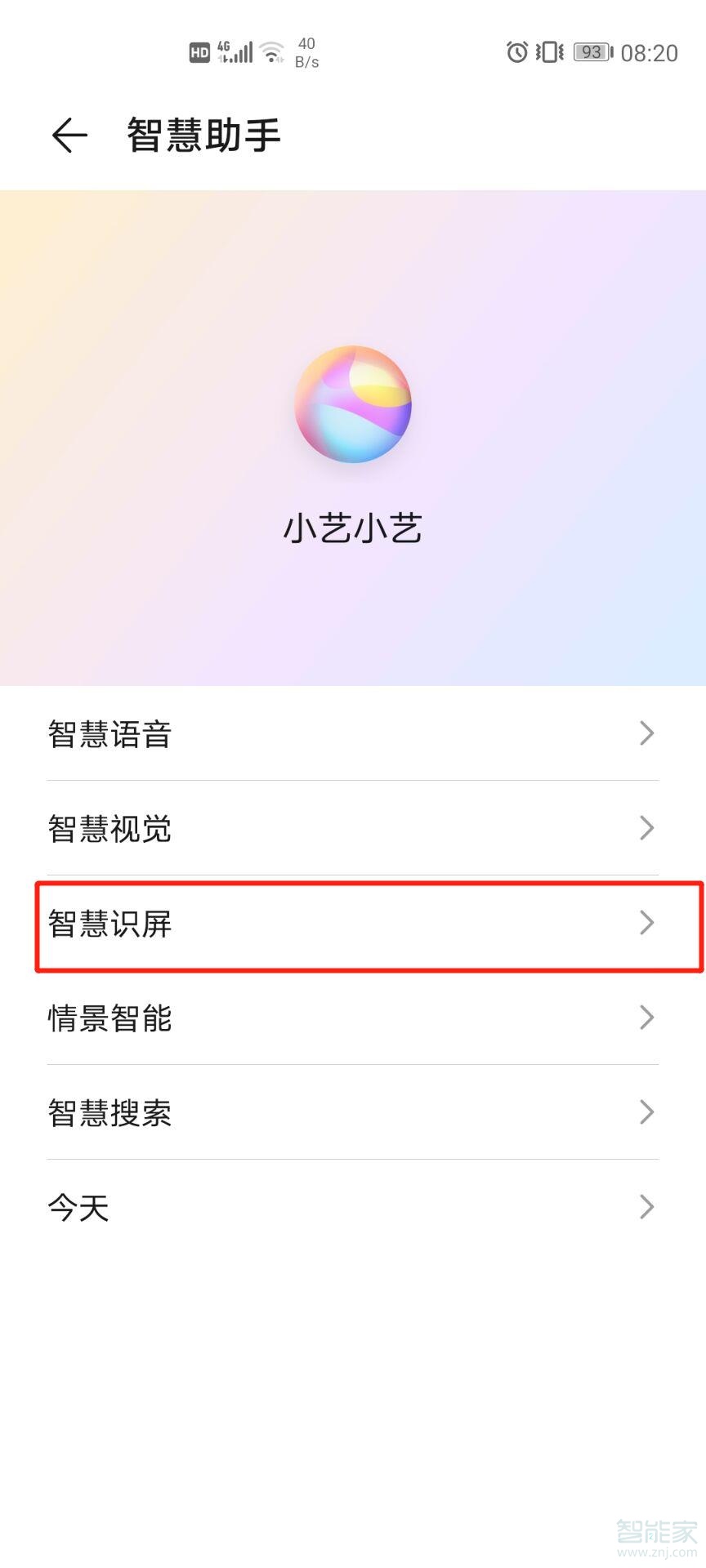Image resolution: width=706 pixels, height=1568 pixels.
Task: Tap the vibration mode status icon
Action: (549, 52)
